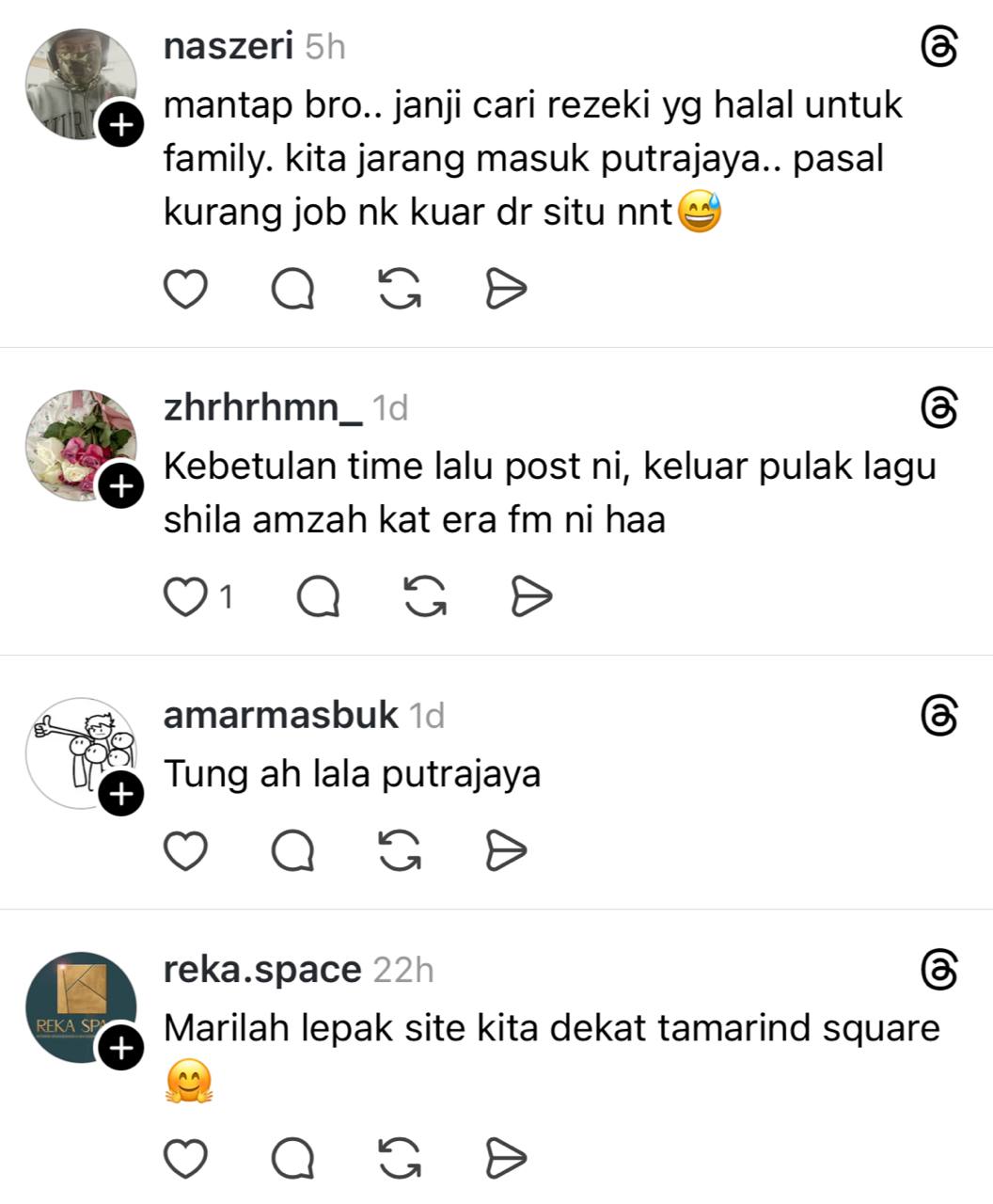Like amarmasbuk's comment
This screenshot has height=1204, width=993.
click(185, 851)
